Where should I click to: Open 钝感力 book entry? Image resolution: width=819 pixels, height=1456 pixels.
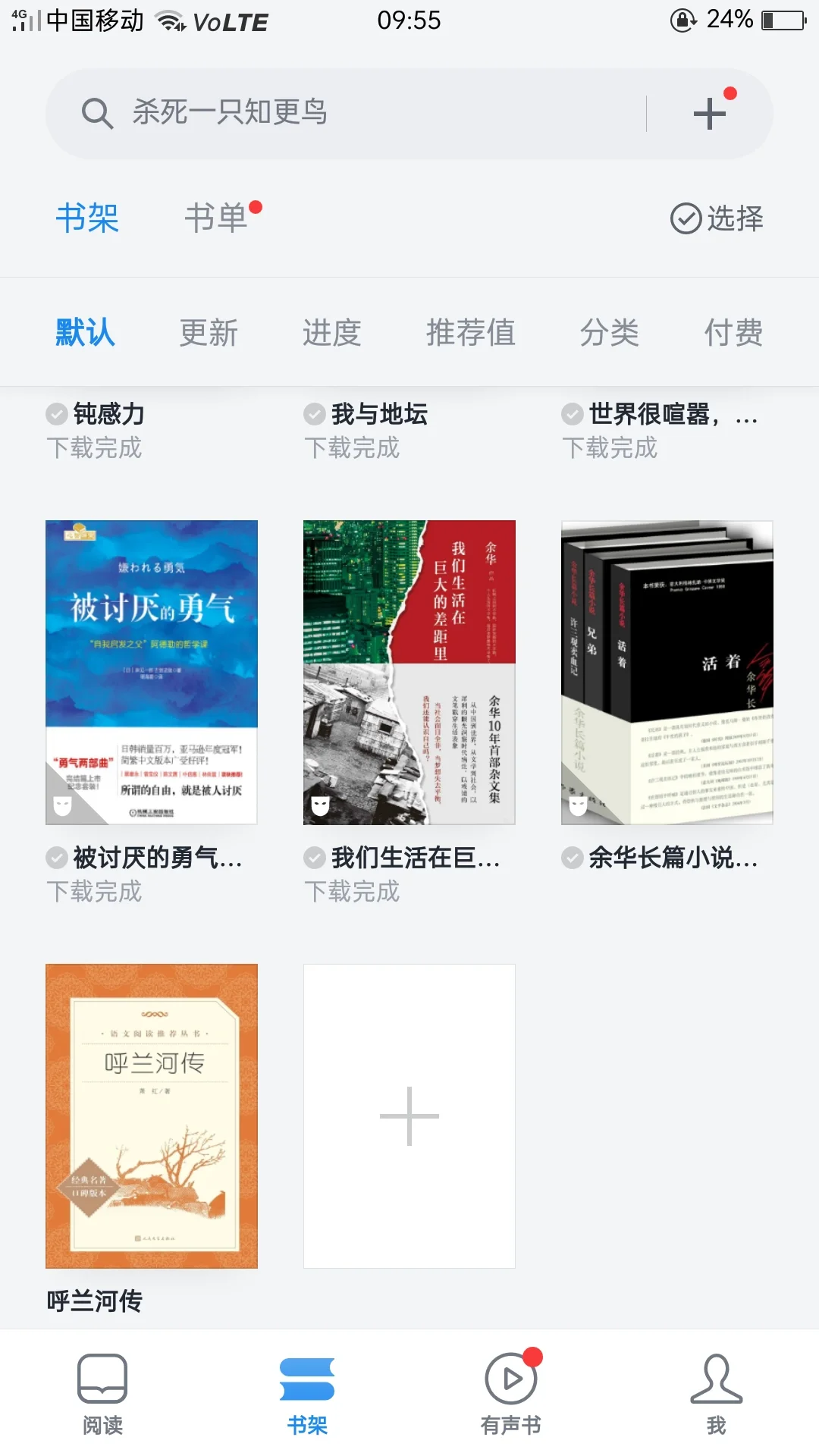108,415
